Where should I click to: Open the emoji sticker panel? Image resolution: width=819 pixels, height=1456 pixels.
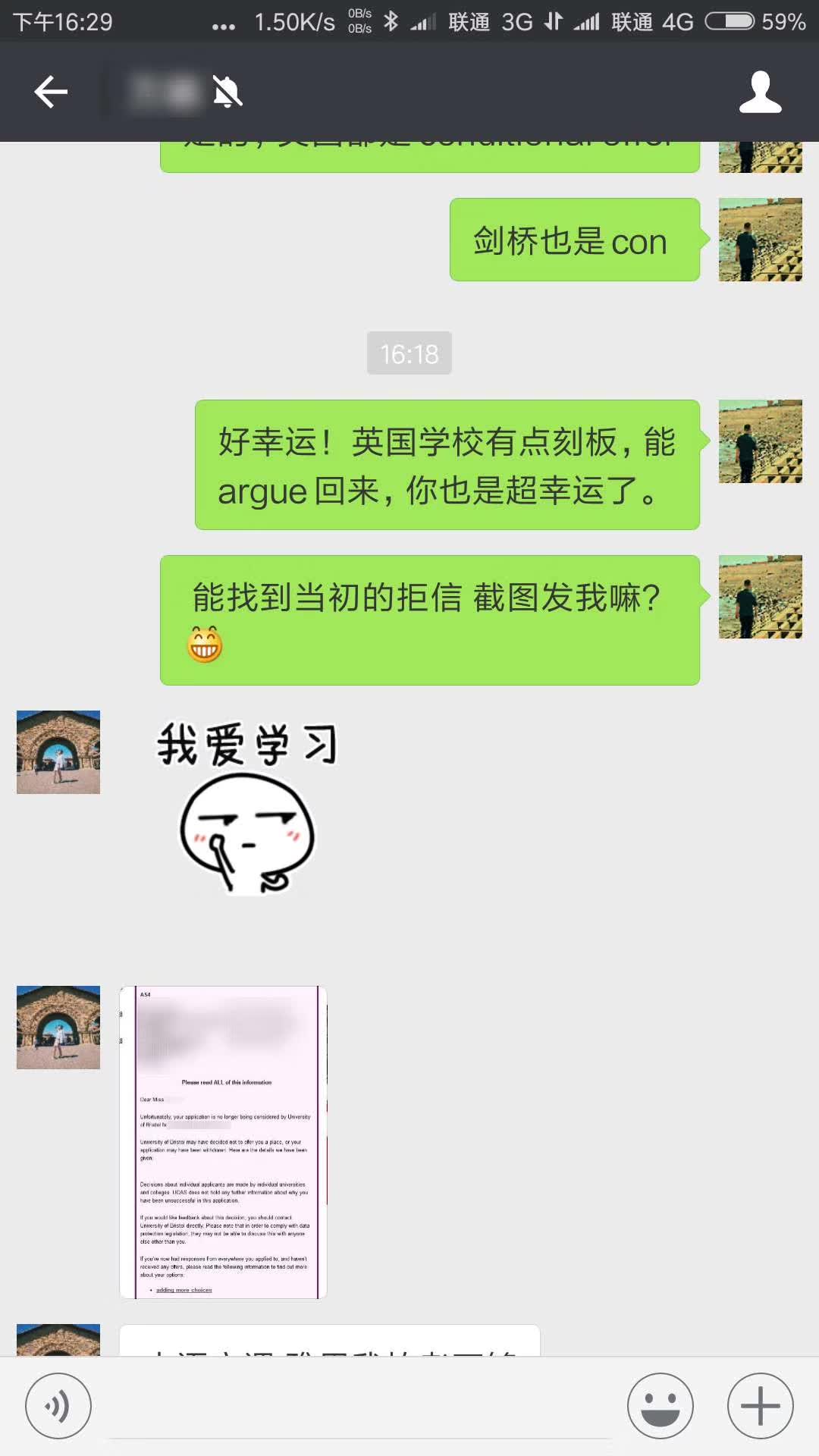[x=660, y=1405]
